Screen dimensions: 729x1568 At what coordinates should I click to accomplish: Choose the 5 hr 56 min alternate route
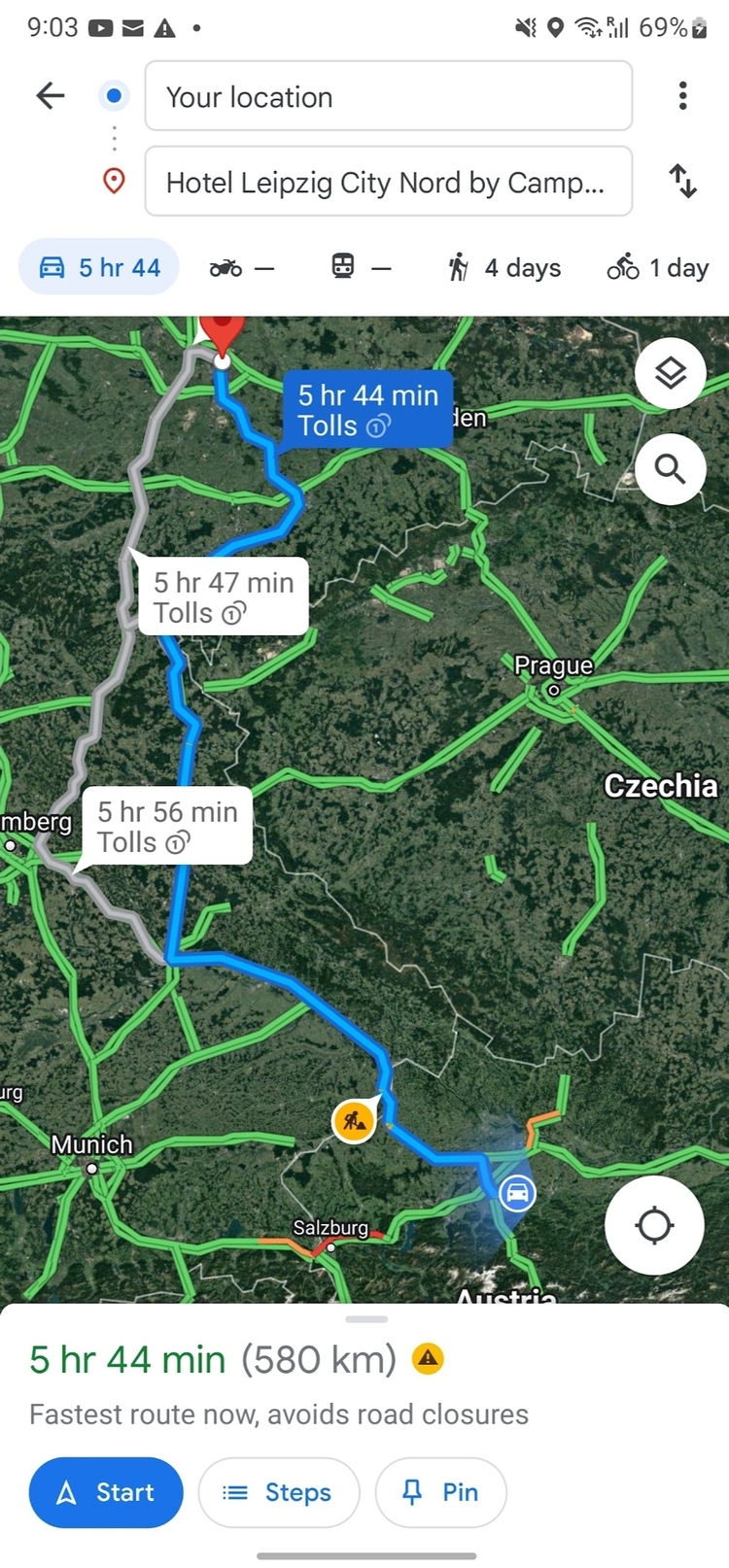(x=167, y=826)
